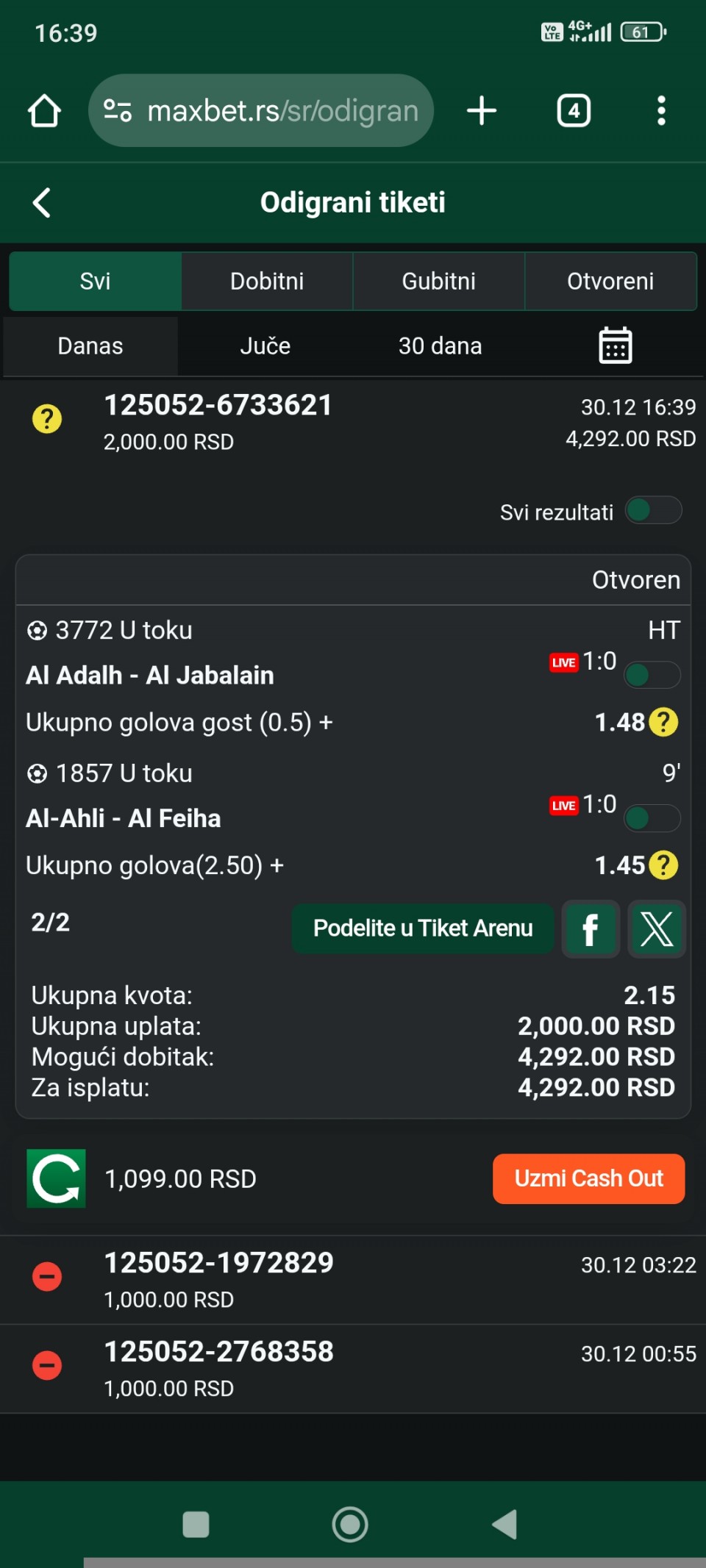
Task: Share the ticket on Facebook
Action: 590,929
